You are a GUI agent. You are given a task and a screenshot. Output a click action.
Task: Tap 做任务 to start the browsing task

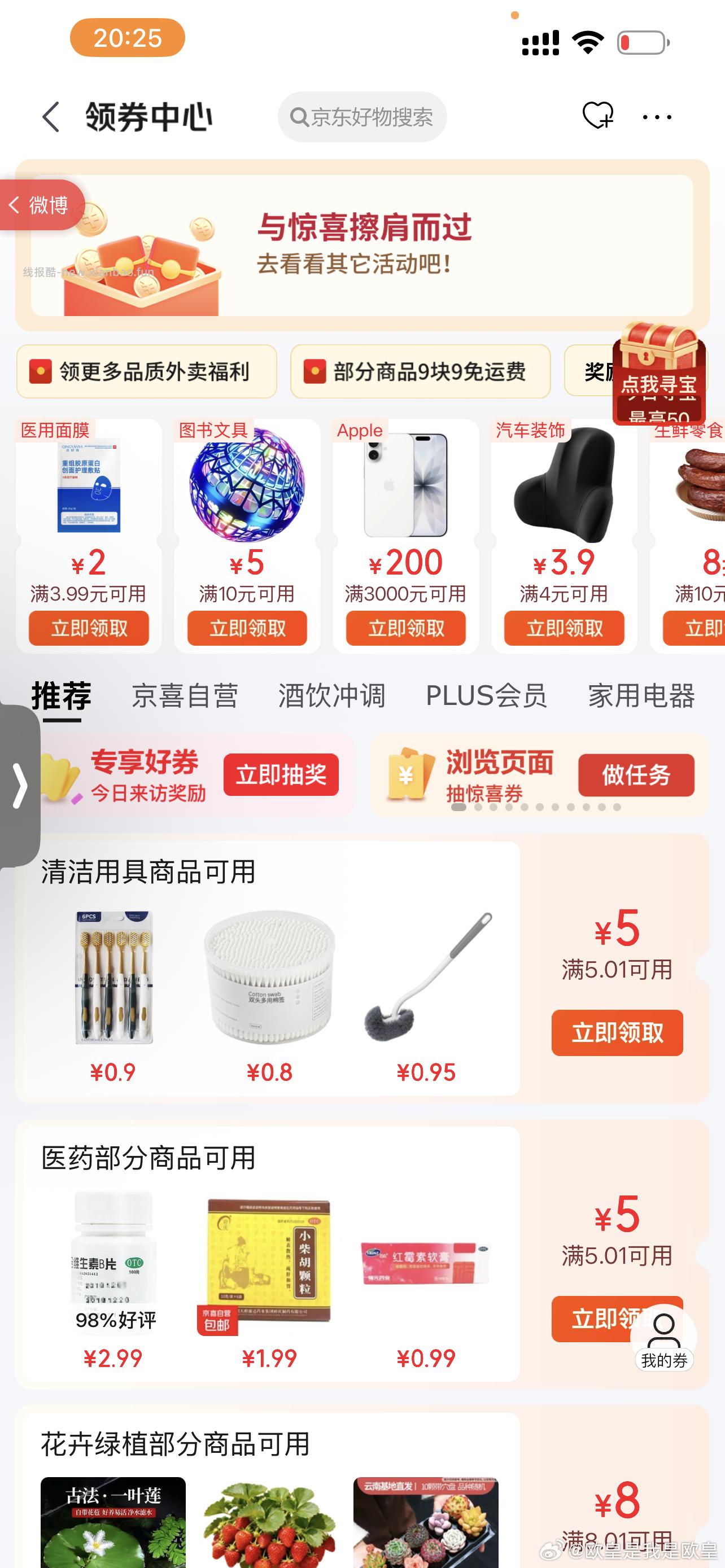(x=637, y=776)
